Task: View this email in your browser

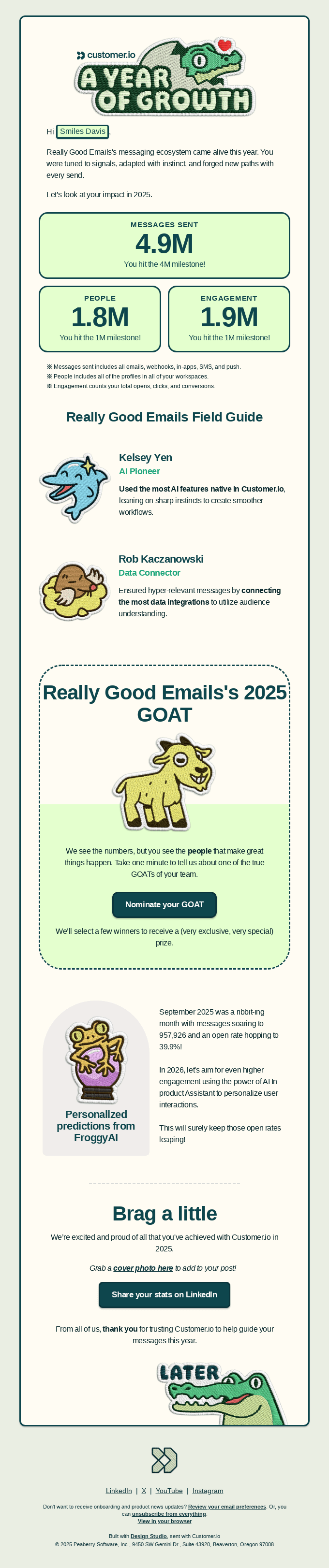Action: point(164,1521)
